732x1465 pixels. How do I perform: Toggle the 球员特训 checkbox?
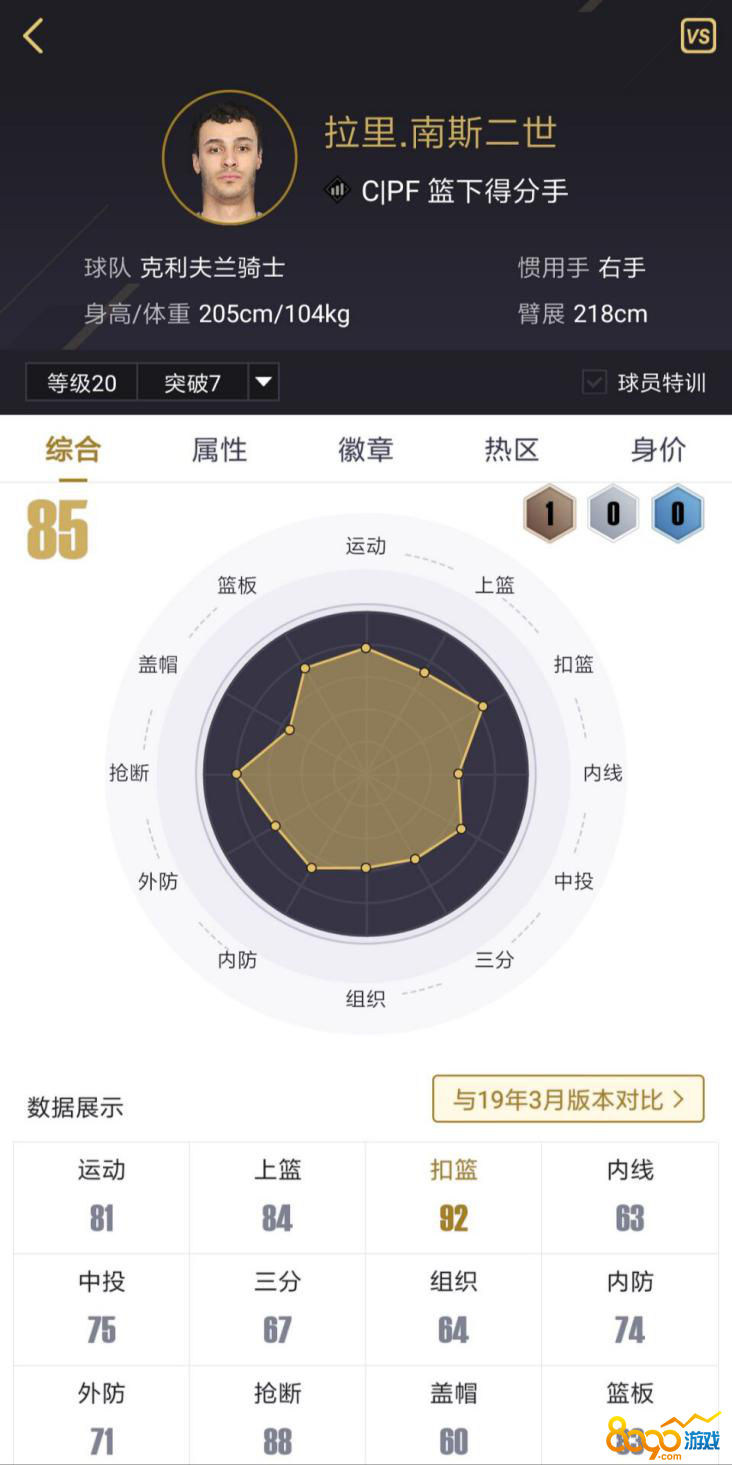pos(595,382)
